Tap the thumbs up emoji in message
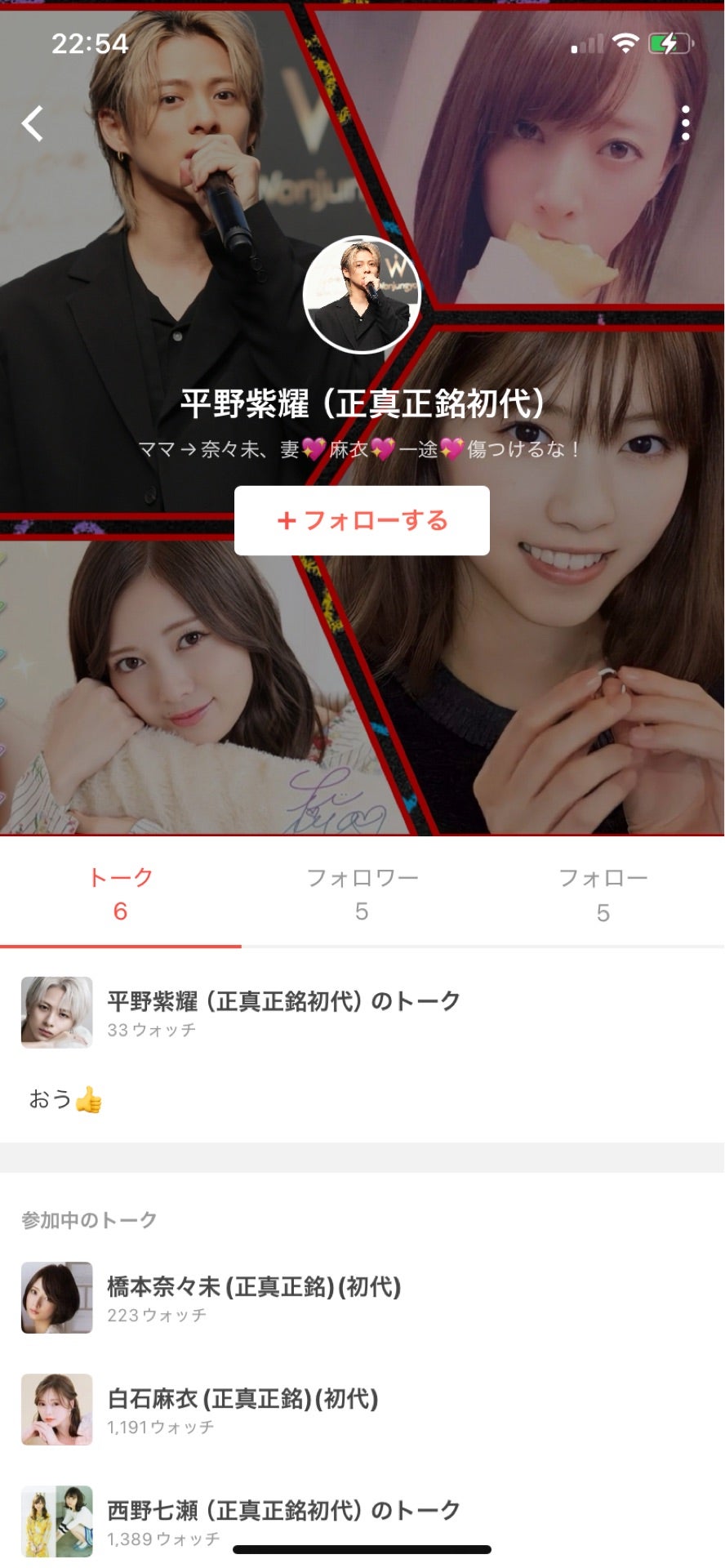This screenshot has height=1568, width=725. tap(90, 1098)
